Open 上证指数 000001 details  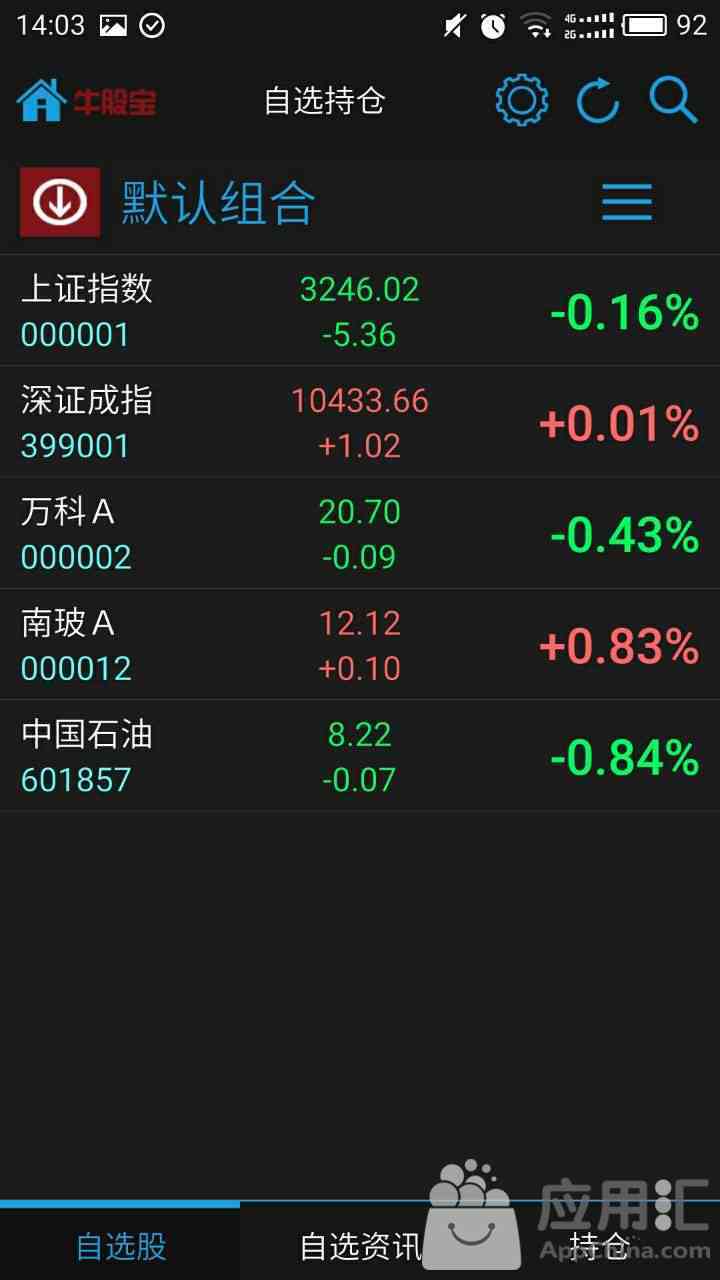pyautogui.click(x=360, y=310)
